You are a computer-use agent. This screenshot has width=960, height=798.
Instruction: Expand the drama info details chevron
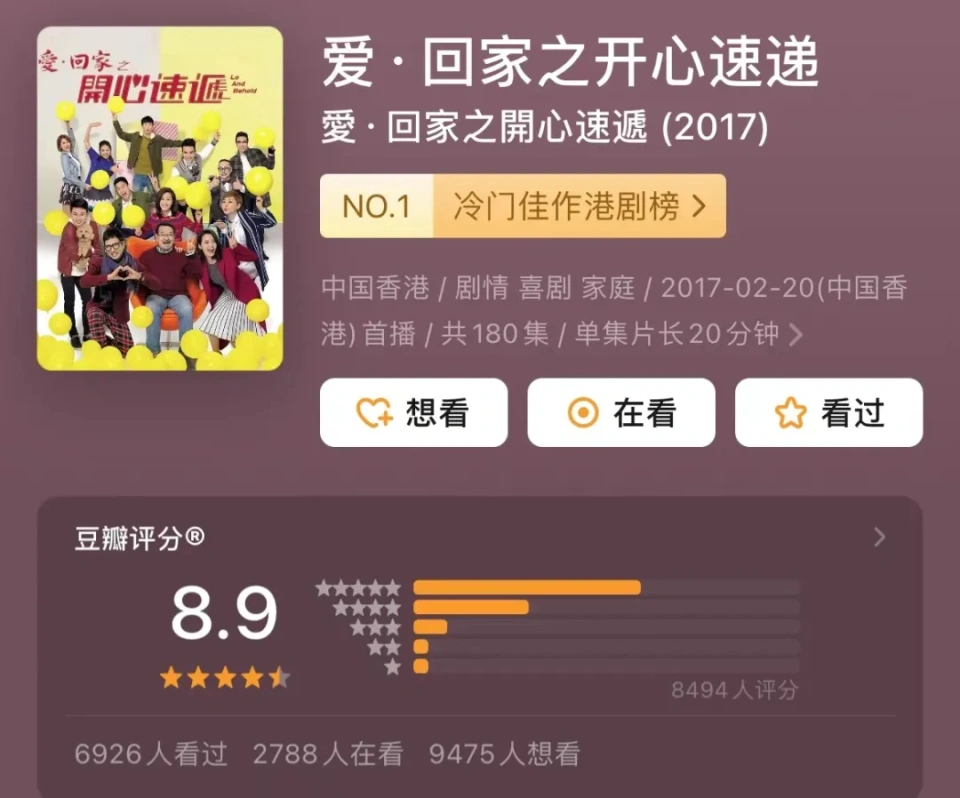(x=796, y=335)
